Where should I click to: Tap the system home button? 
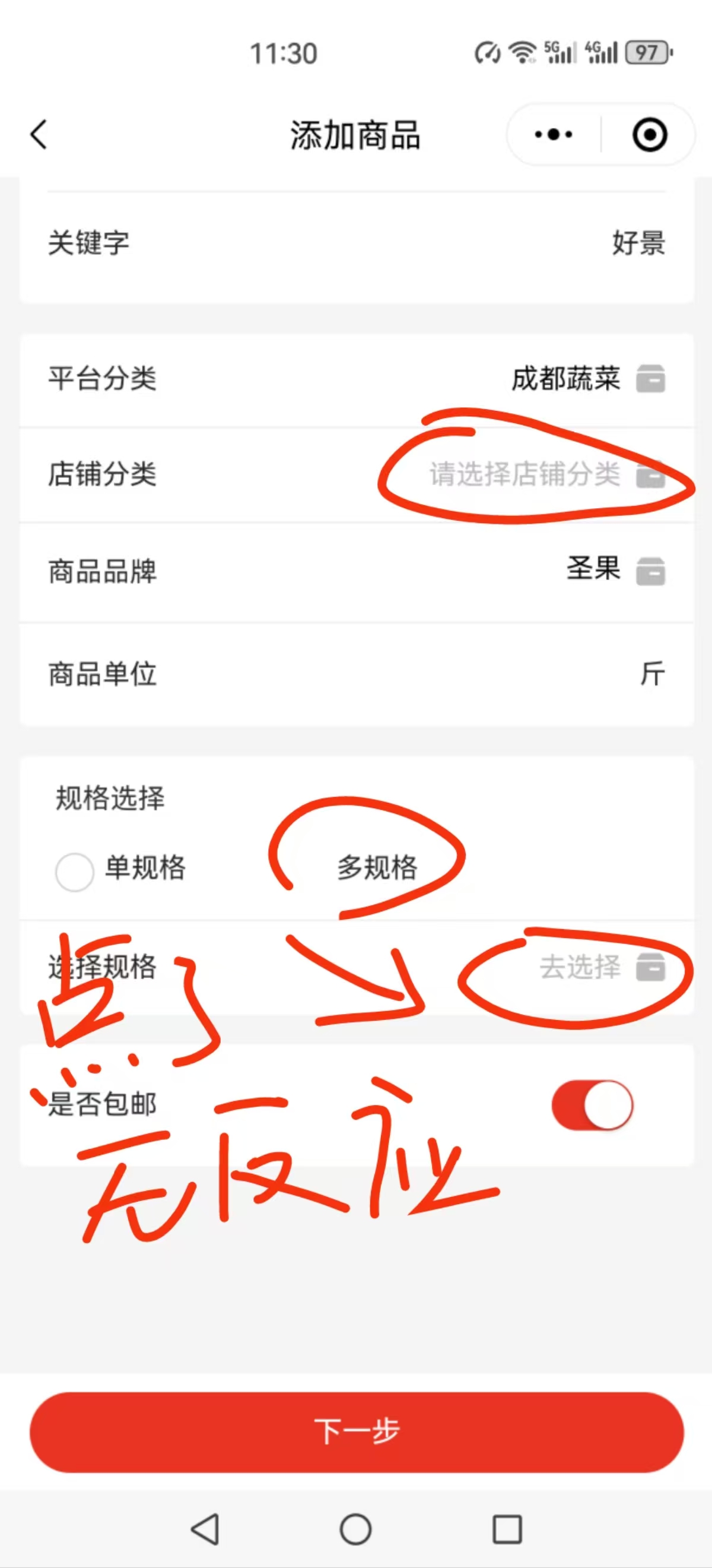[x=355, y=1528]
